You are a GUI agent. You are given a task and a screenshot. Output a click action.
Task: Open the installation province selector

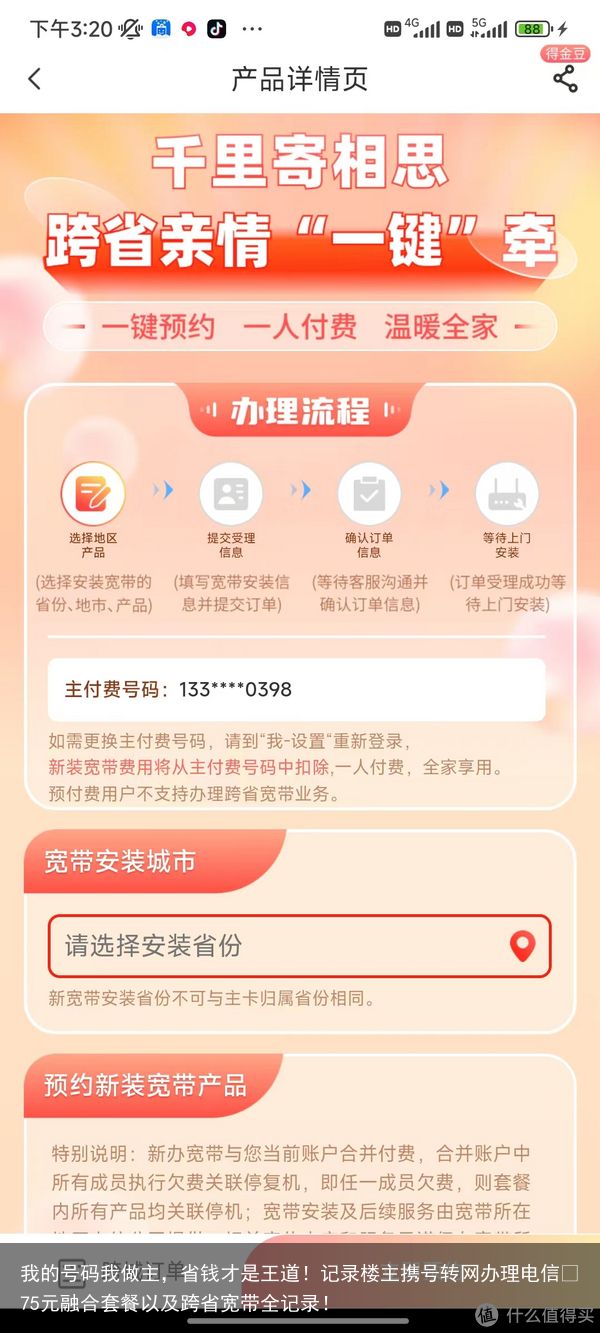pos(299,946)
